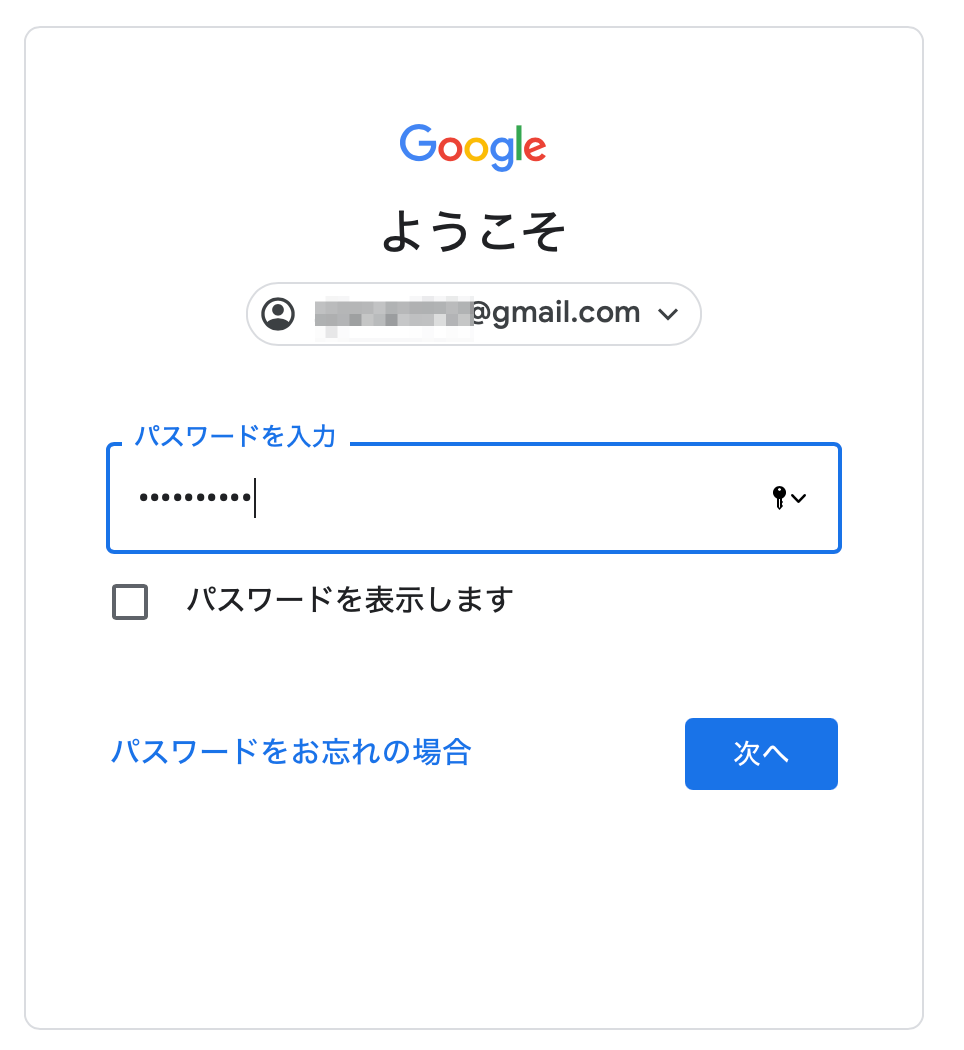Screen dimensions: 964x1050
Task: Check the パスワードを表示します checkbox
Action: pos(130,602)
